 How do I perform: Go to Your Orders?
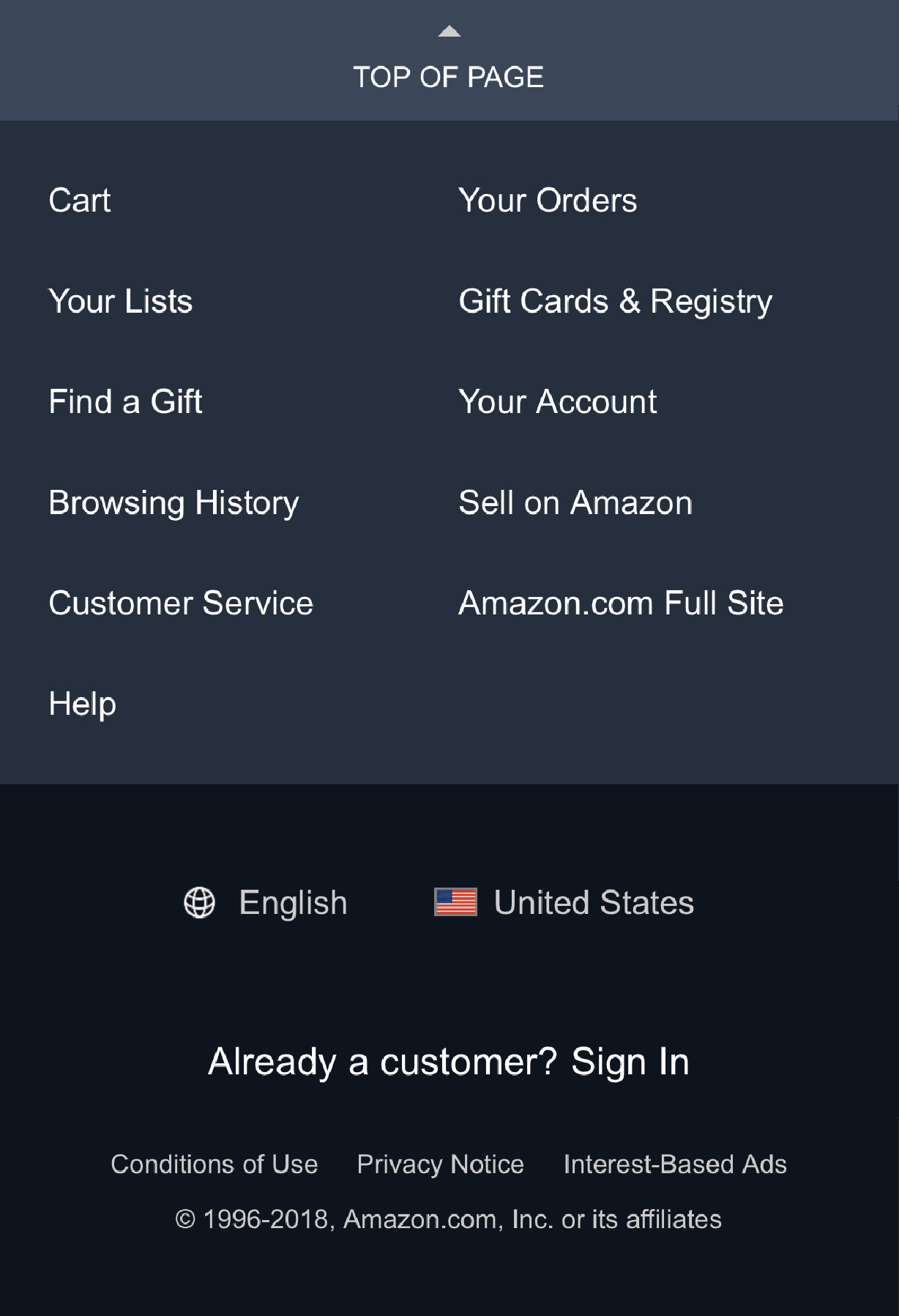tap(548, 200)
